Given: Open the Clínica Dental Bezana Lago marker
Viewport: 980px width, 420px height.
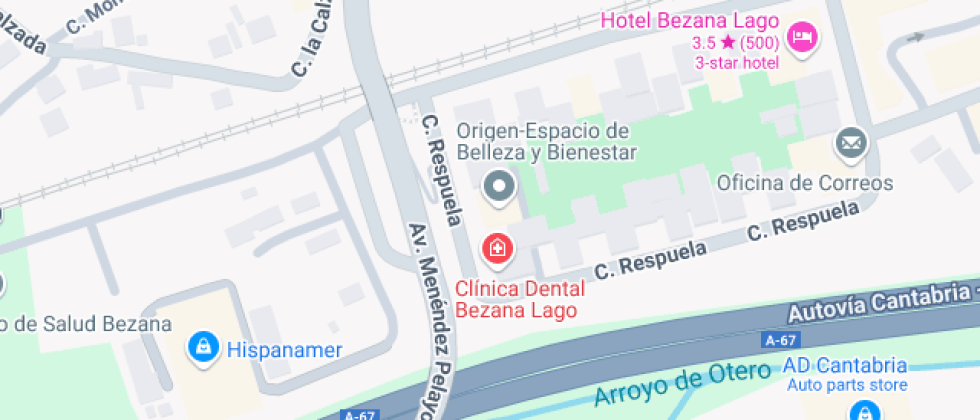Looking at the screenshot, I should (x=497, y=248).
